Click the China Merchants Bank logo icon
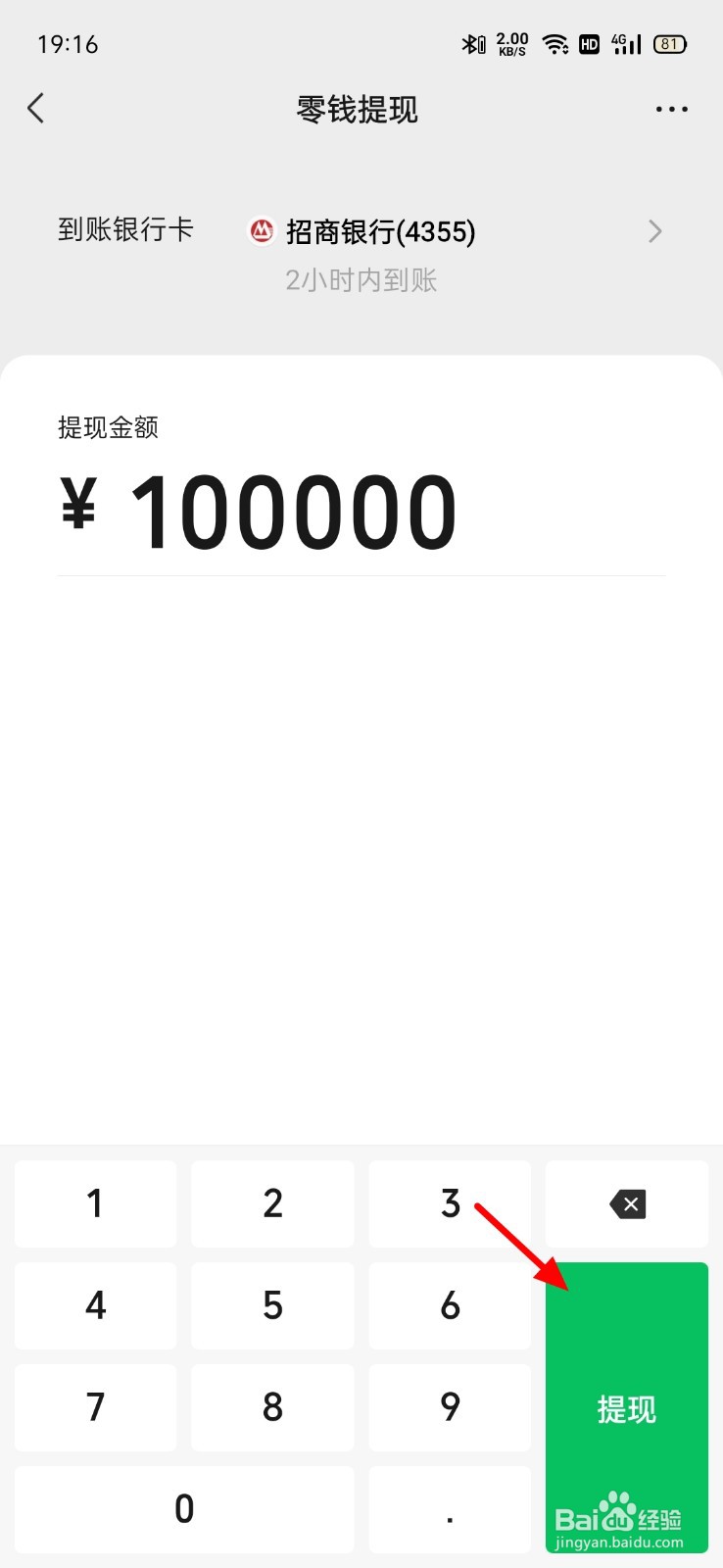This screenshot has height=1568, width=723. coord(261,231)
